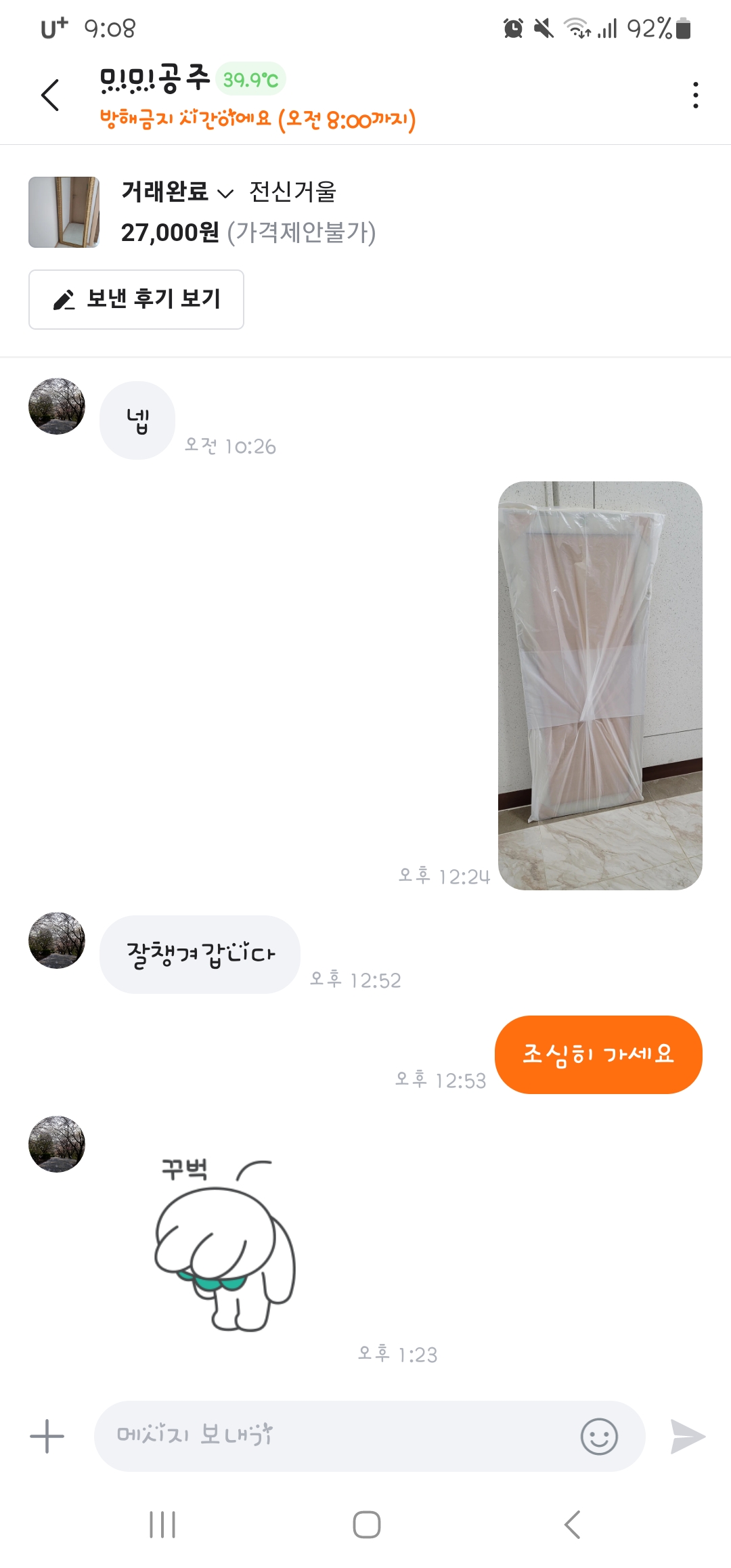
Task: Tap the system home button
Action: pos(366,1525)
